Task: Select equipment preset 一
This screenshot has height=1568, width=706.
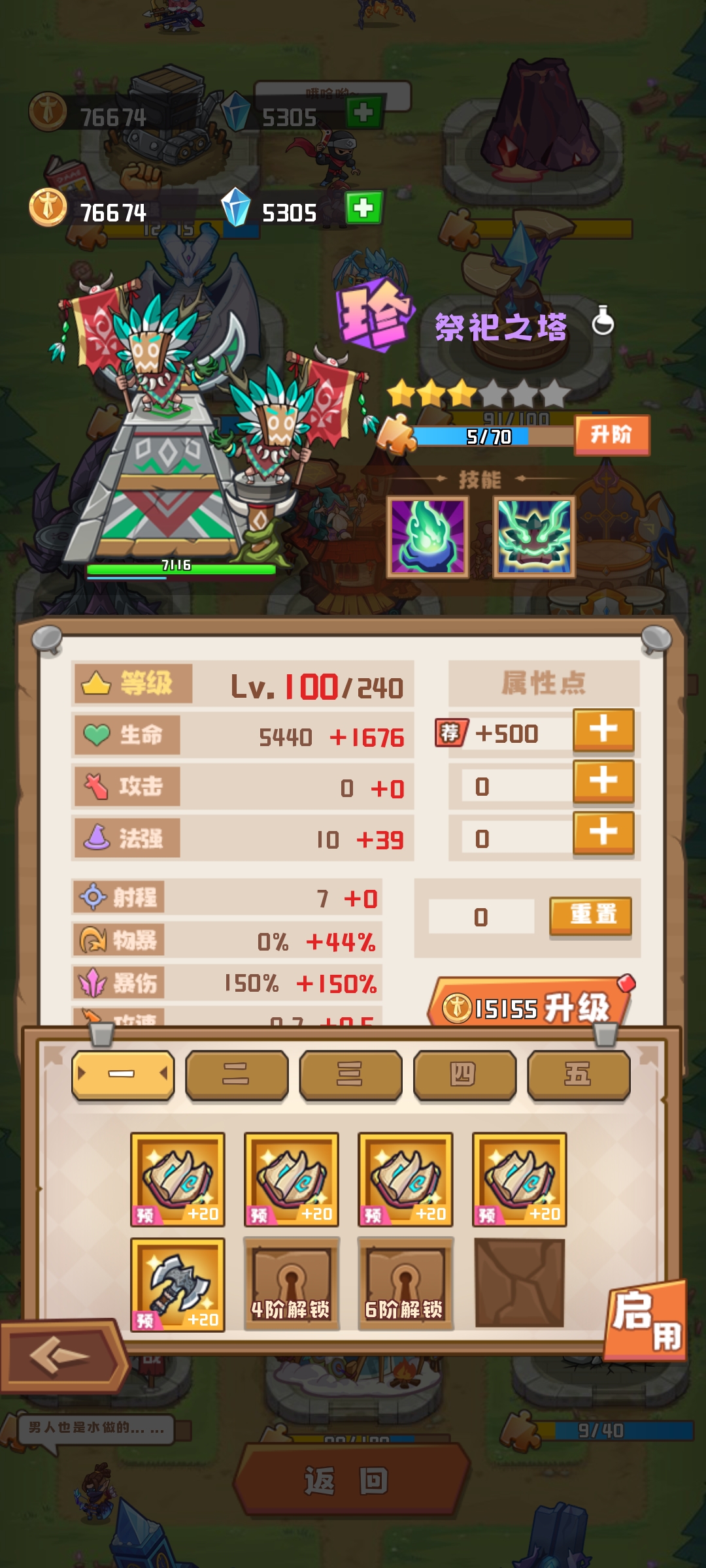Action: (x=123, y=1074)
